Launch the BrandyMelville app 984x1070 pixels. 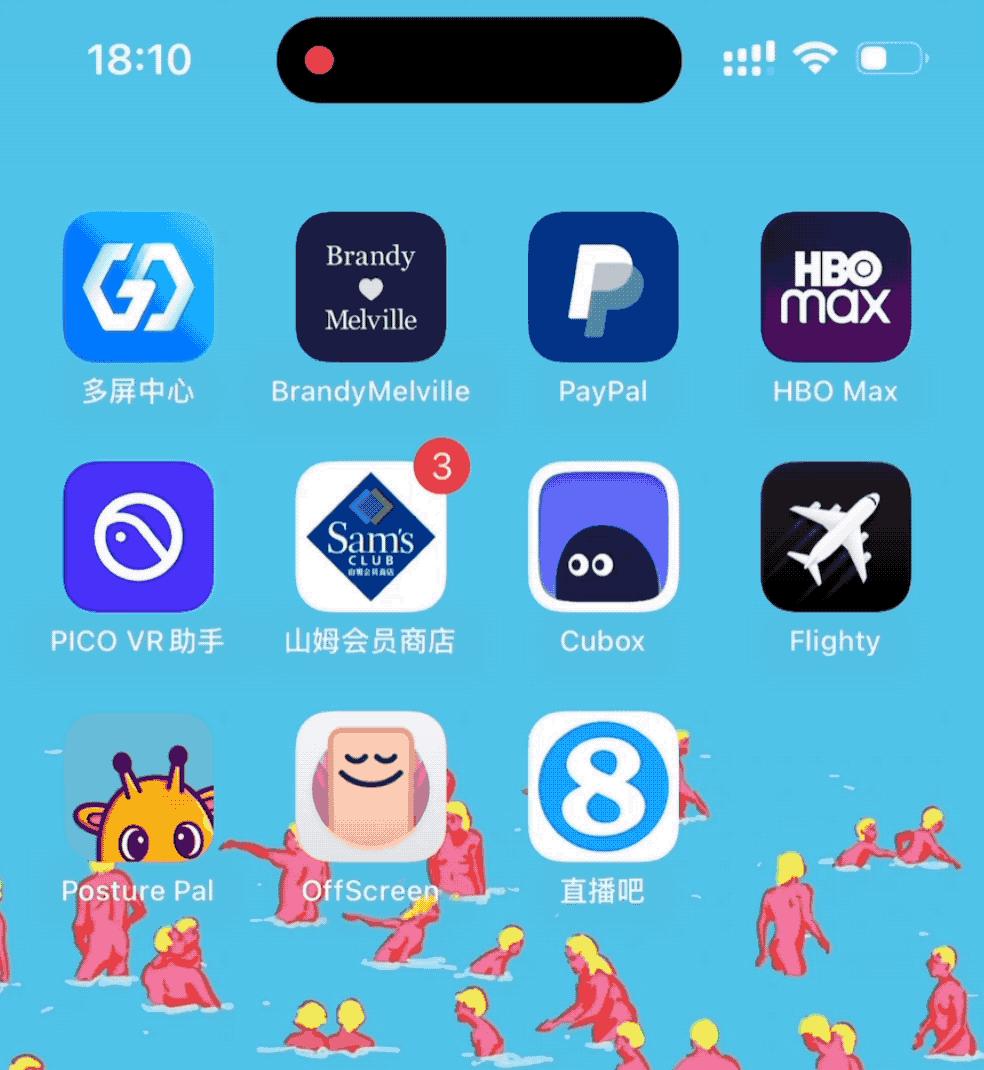371,287
